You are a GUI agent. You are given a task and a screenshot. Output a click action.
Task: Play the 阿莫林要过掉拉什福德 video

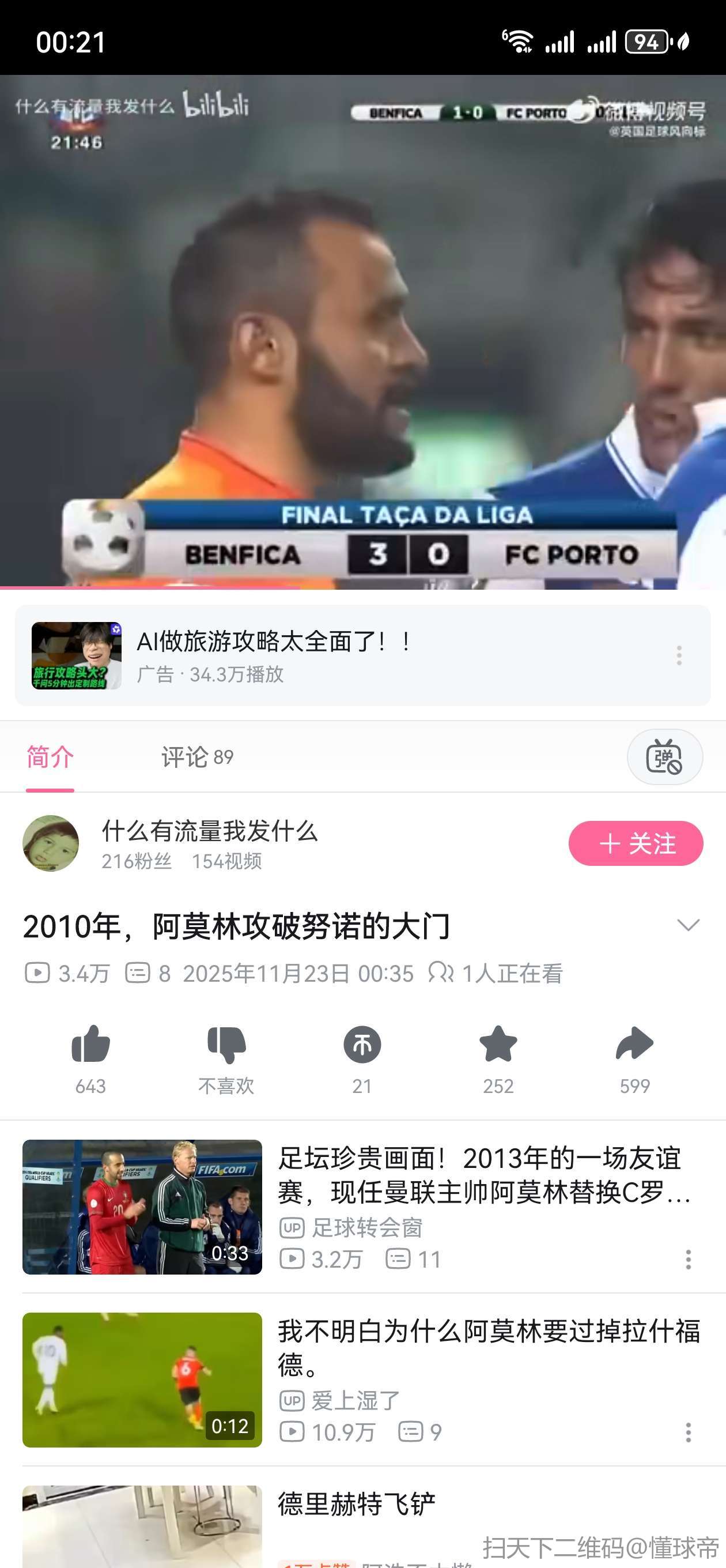[142, 1379]
